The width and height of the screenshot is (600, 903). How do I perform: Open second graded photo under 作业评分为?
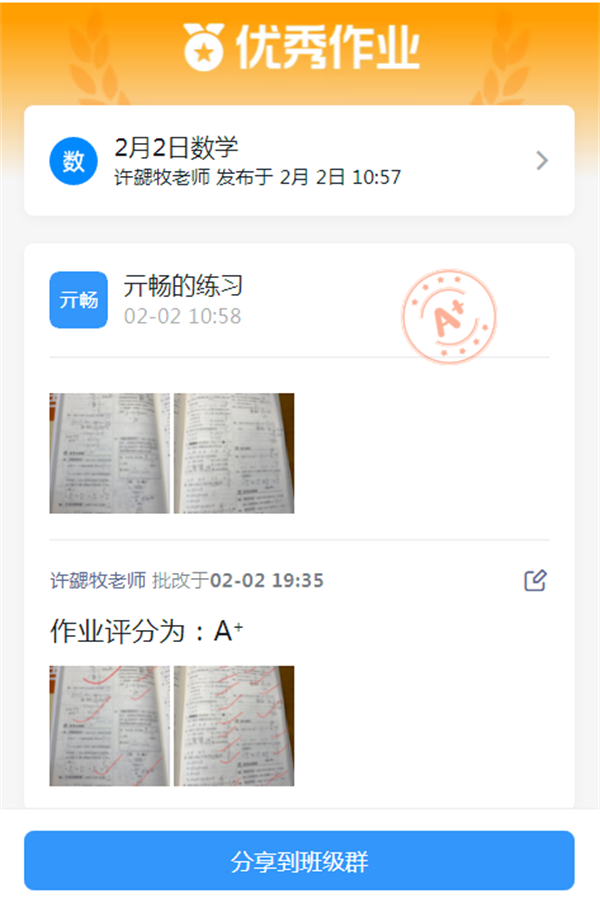(234, 726)
